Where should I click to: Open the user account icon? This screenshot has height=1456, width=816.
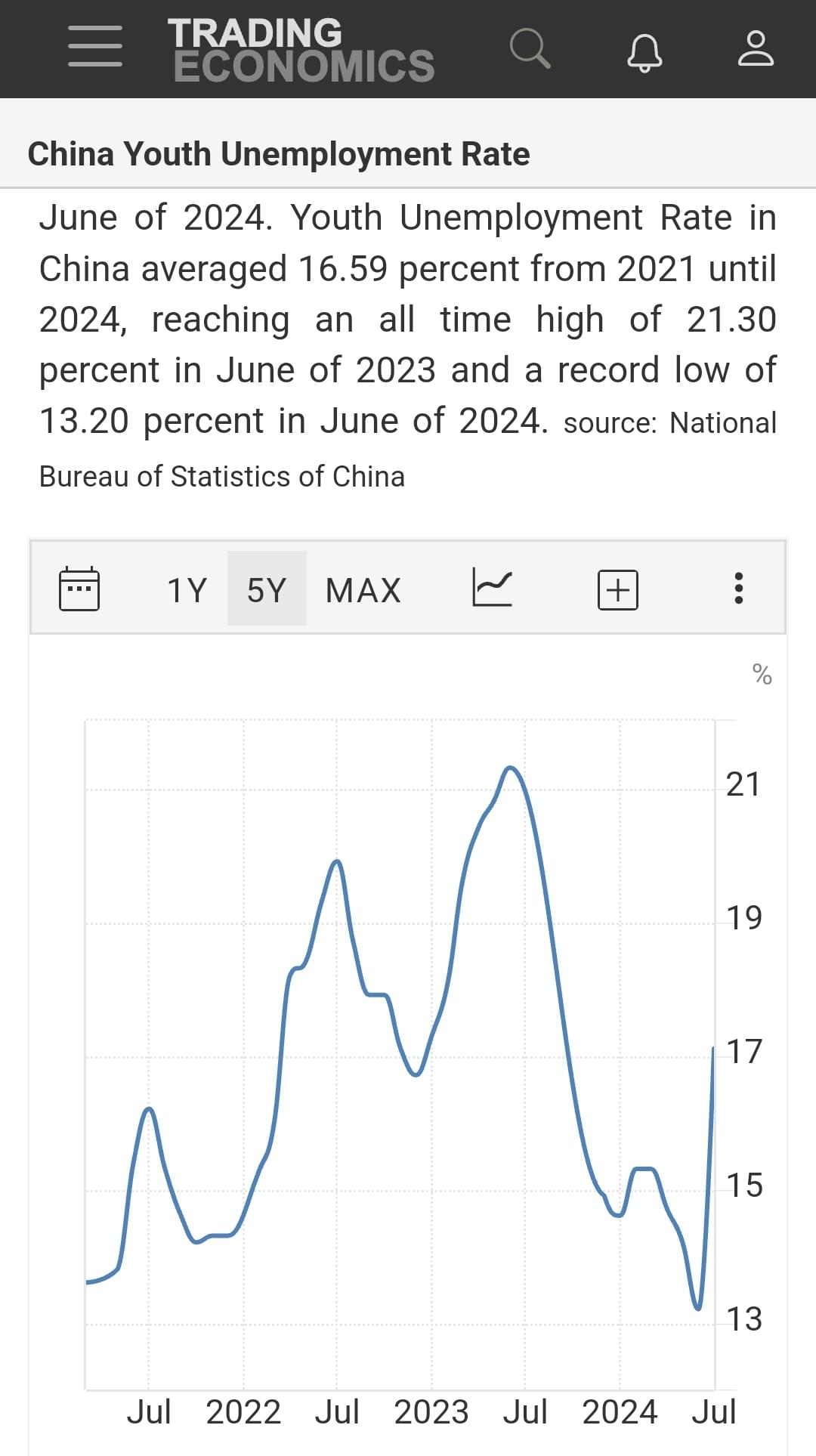[x=756, y=48]
